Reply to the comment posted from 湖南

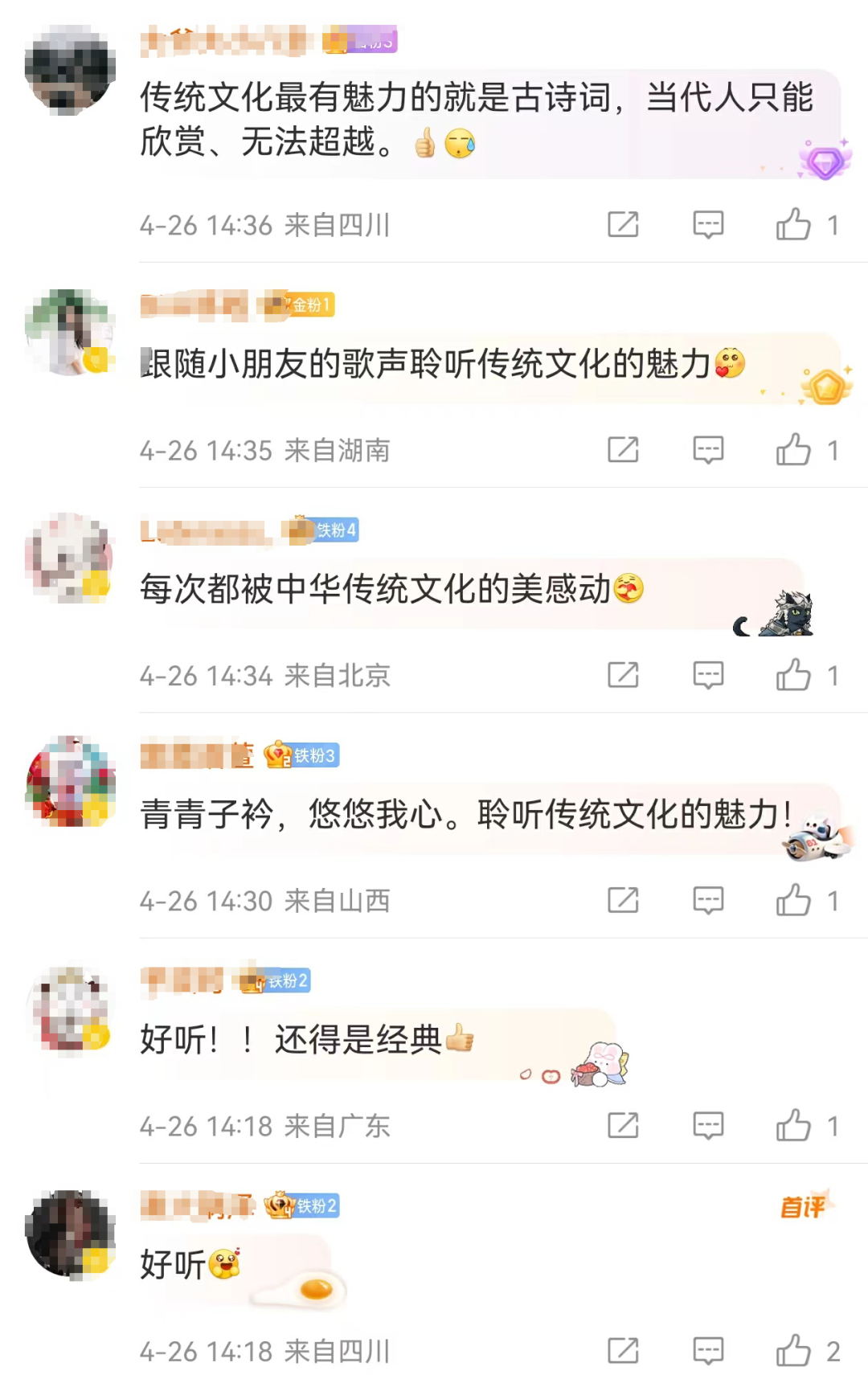(708, 450)
